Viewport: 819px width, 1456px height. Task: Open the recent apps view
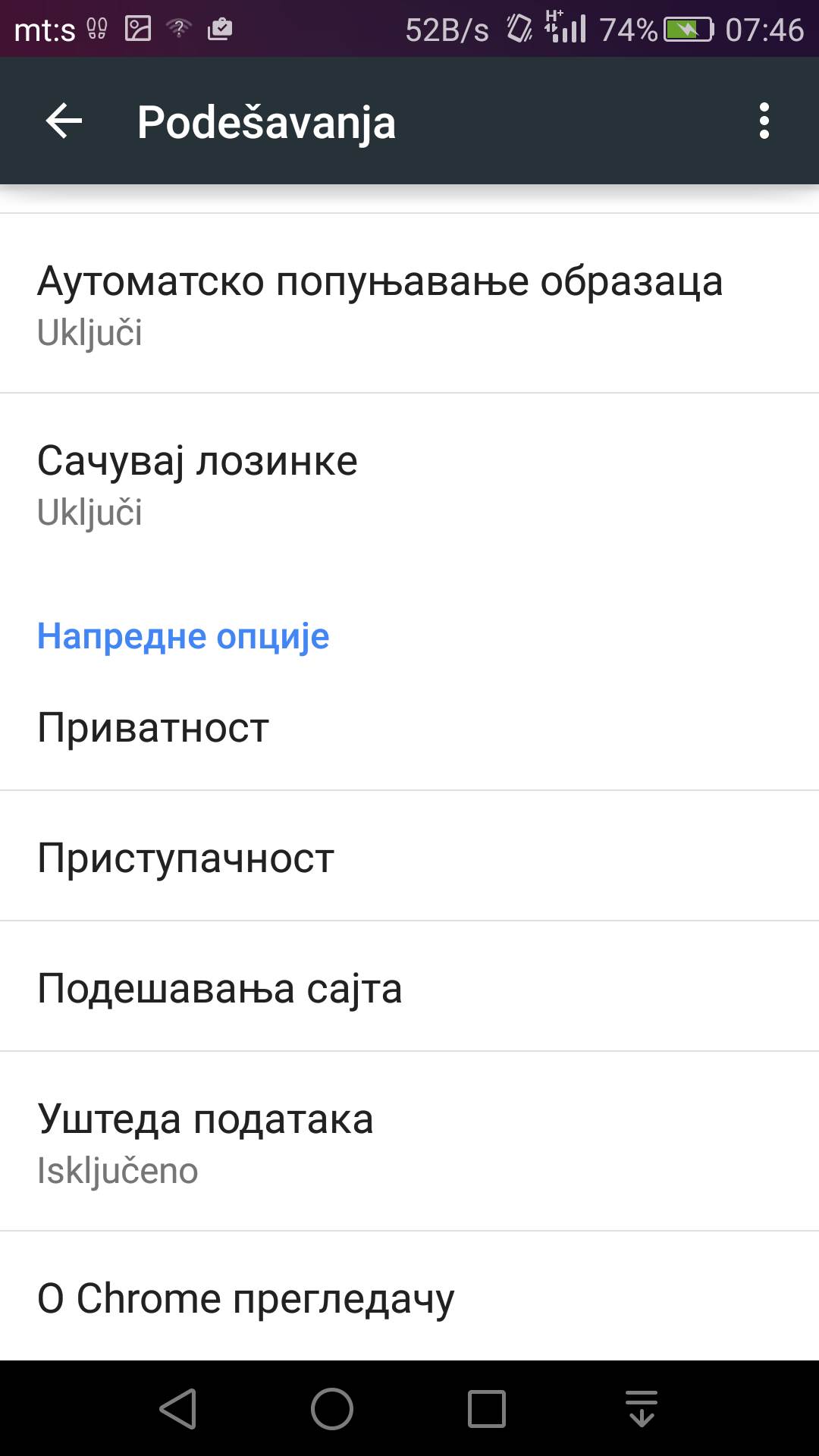[487, 1409]
